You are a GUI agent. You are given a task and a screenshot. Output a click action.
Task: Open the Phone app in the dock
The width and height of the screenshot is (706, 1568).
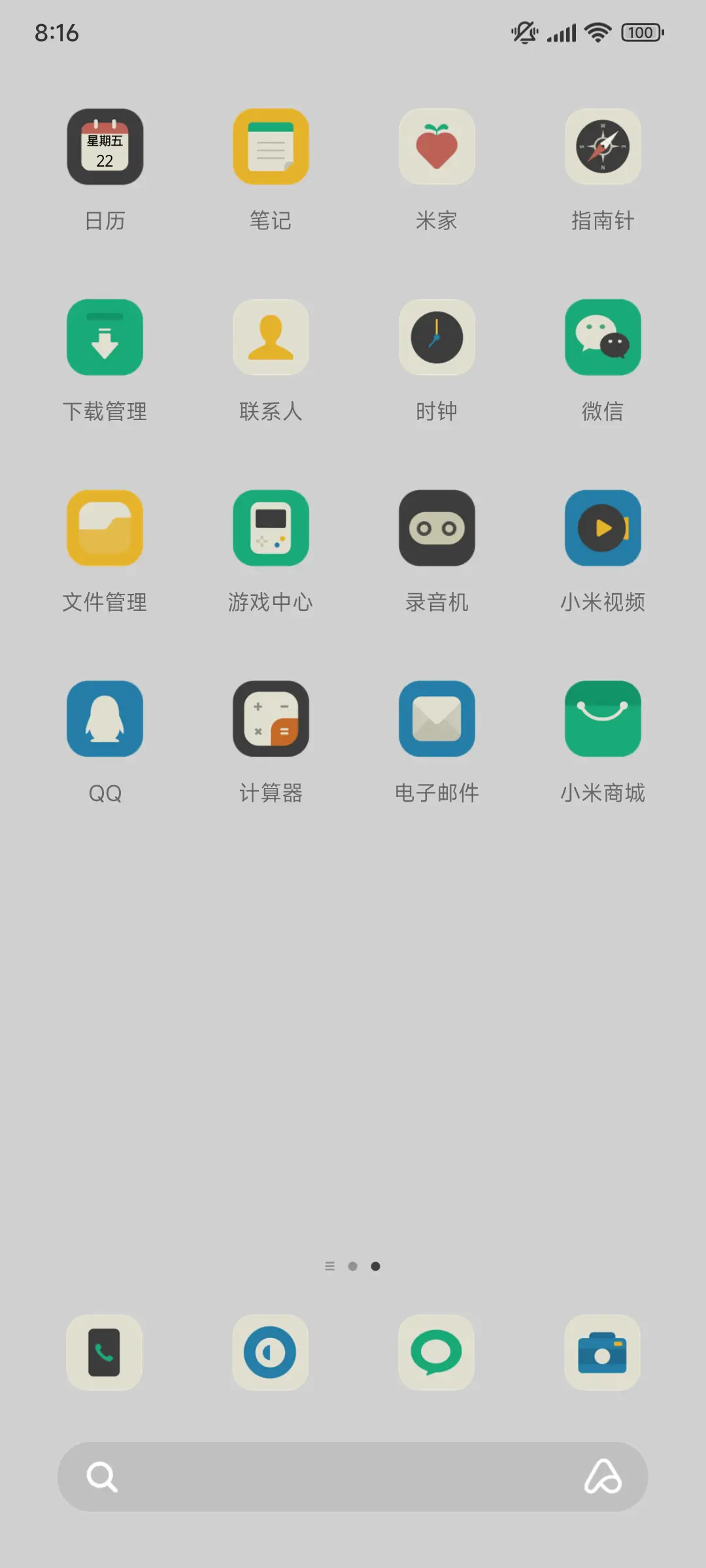click(104, 1352)
